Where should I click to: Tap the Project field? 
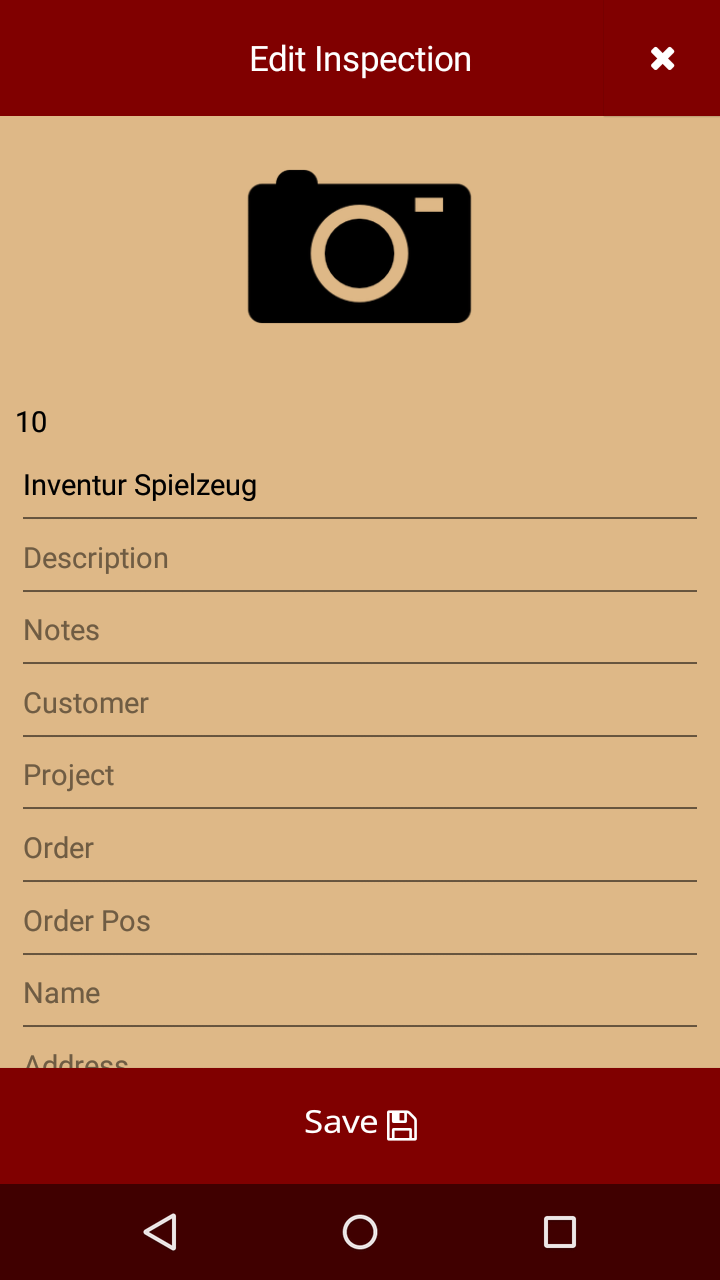[x=359, y=776]
